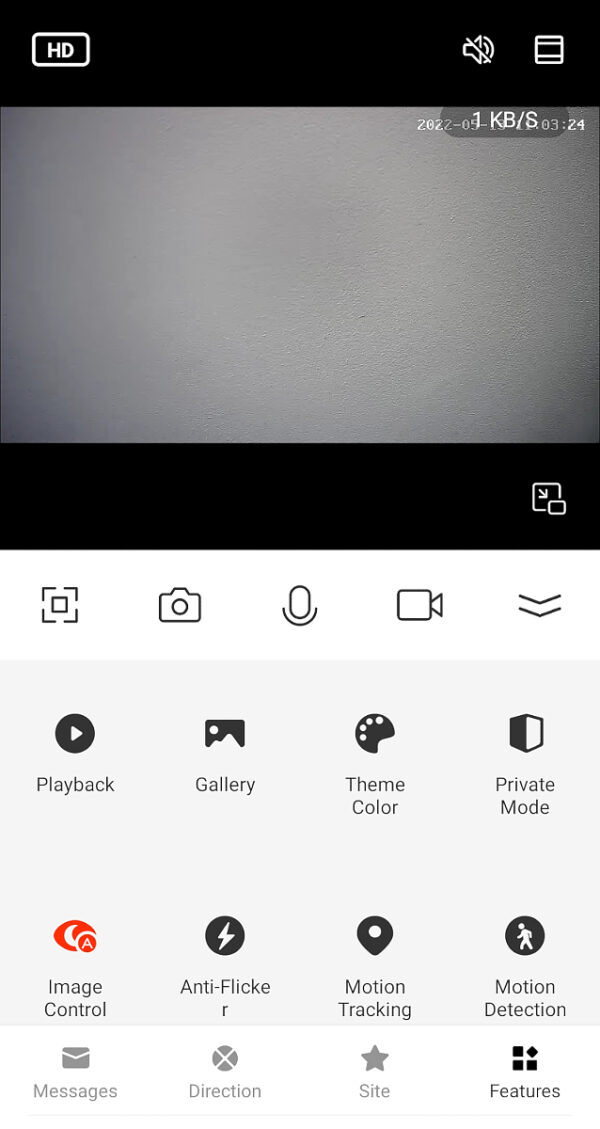The image size is (600, 1129).
Task: Switch to the Direction tab
Action: pyautogui.click(x=225, y=1072)
